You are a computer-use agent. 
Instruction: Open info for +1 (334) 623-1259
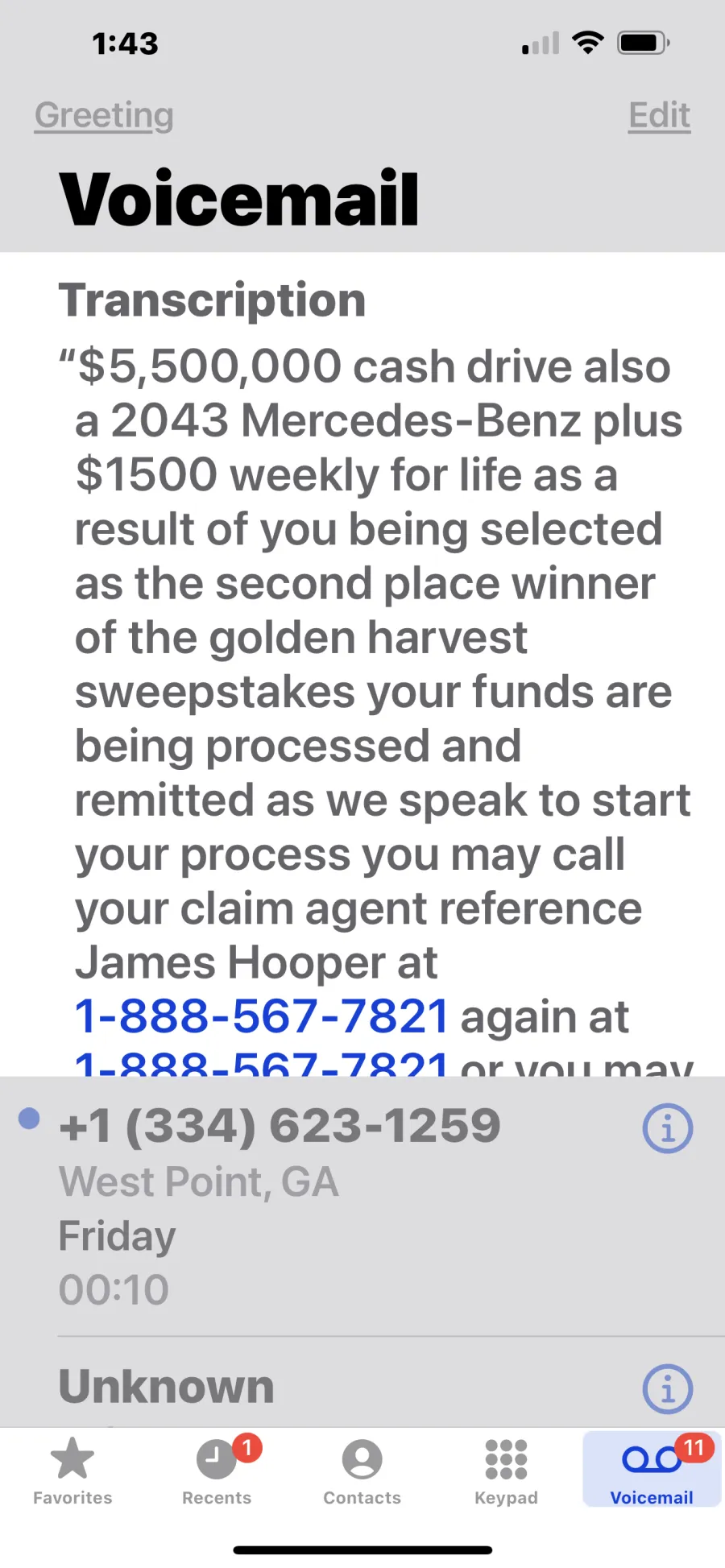click(x=667, y=1128)
